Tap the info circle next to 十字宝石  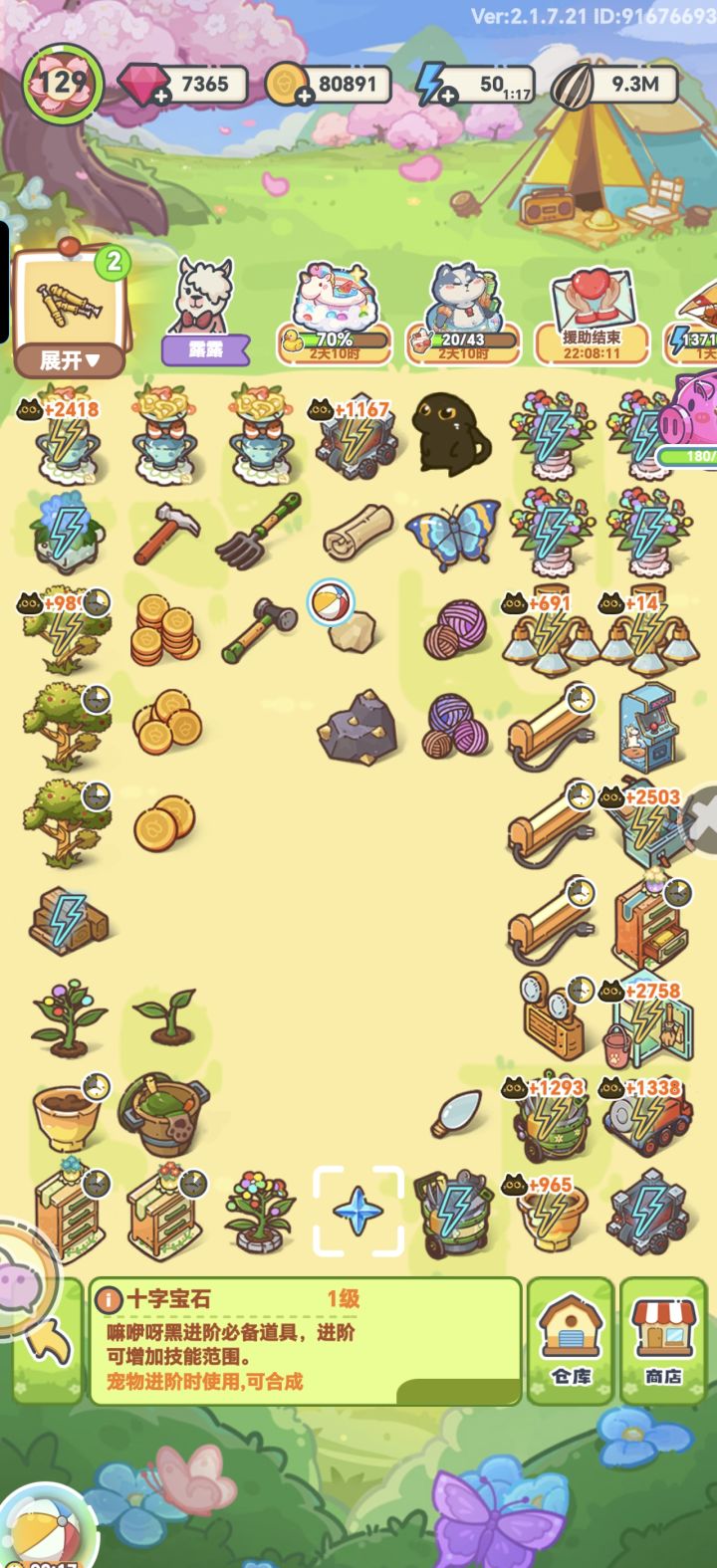110,1299
